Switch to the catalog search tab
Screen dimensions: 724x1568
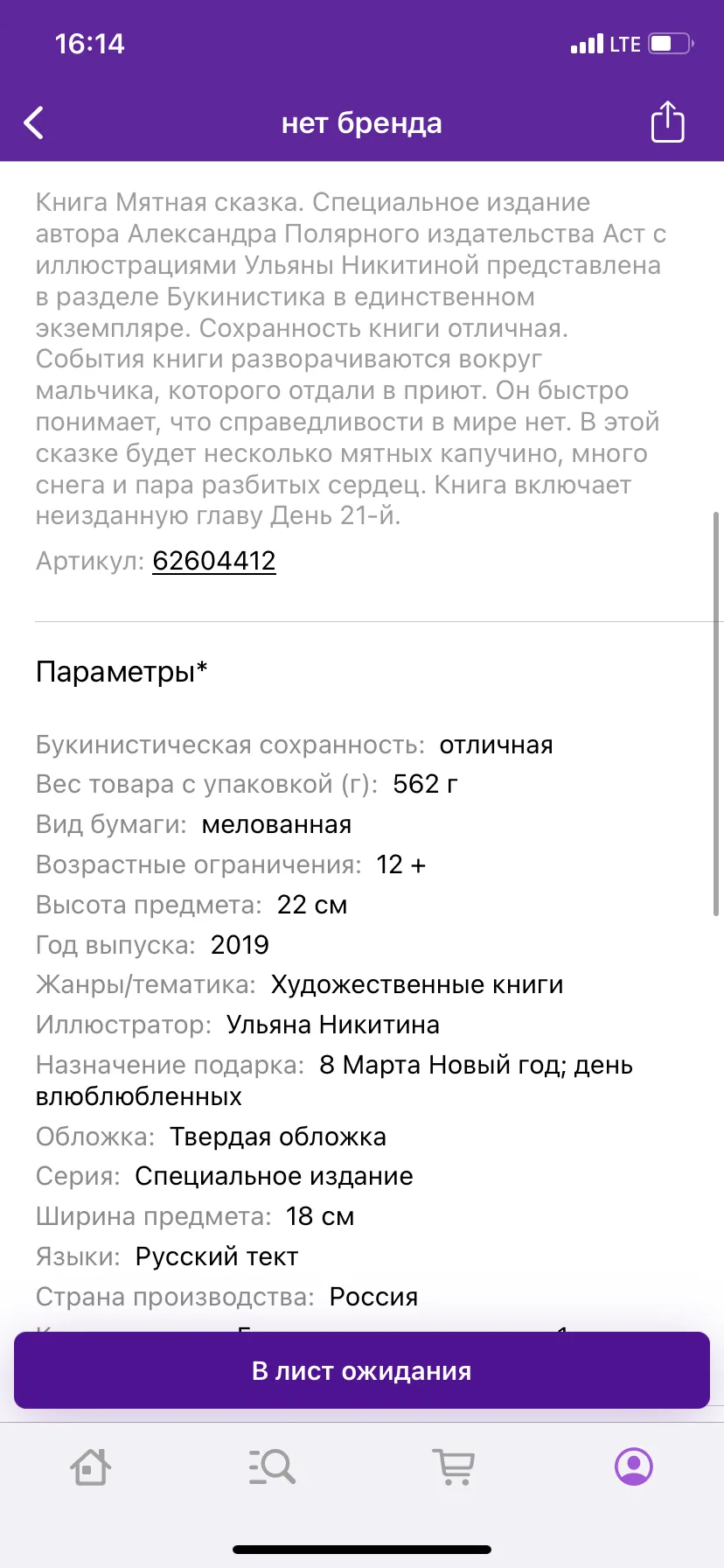click(272, 1466)
